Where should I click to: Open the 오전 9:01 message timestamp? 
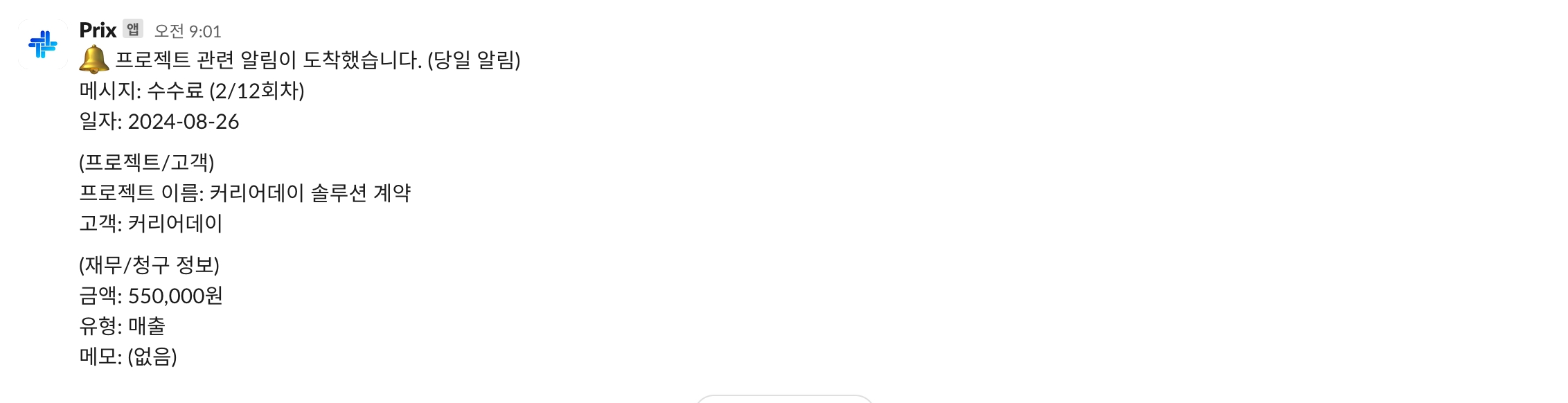[188, 31]
